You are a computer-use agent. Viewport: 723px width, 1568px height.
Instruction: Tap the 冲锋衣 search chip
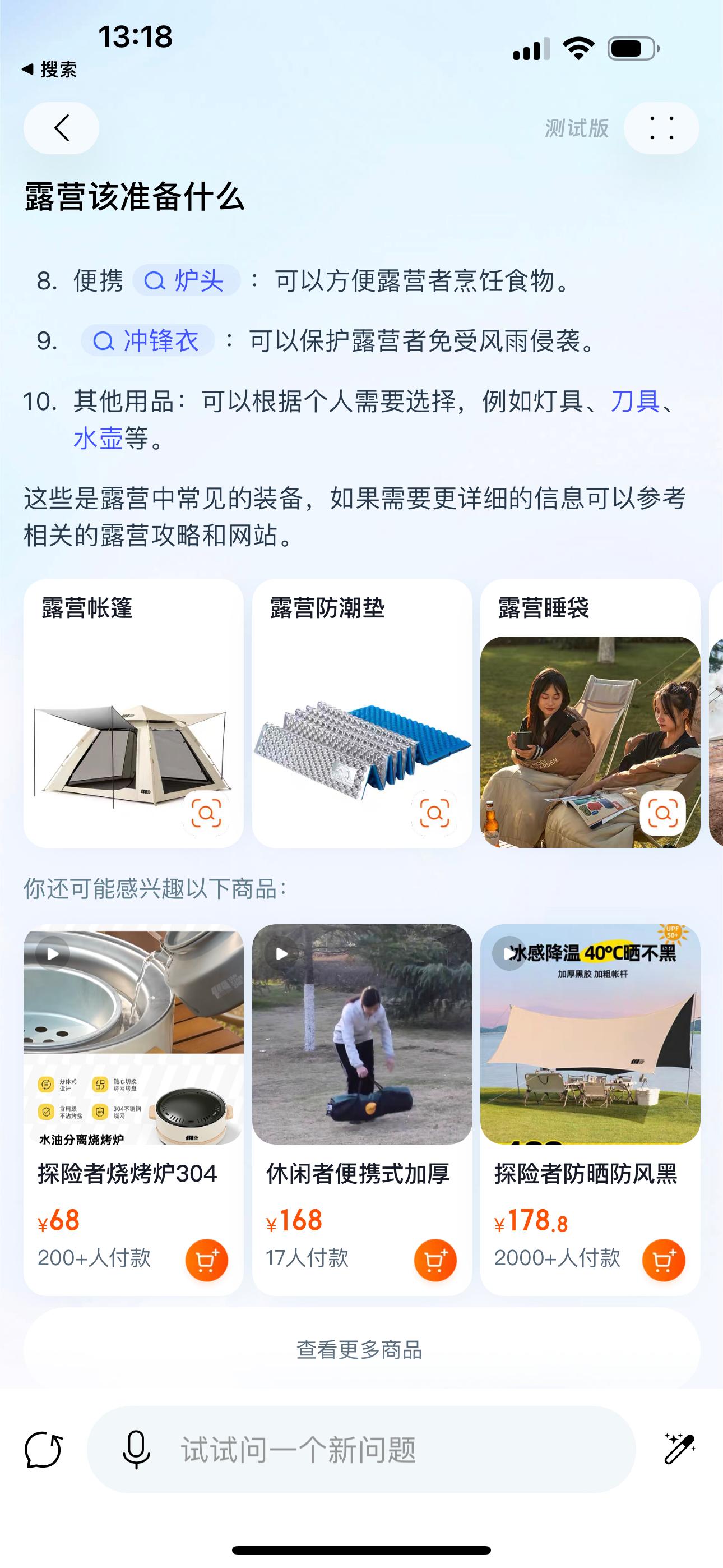coord(148,340)
